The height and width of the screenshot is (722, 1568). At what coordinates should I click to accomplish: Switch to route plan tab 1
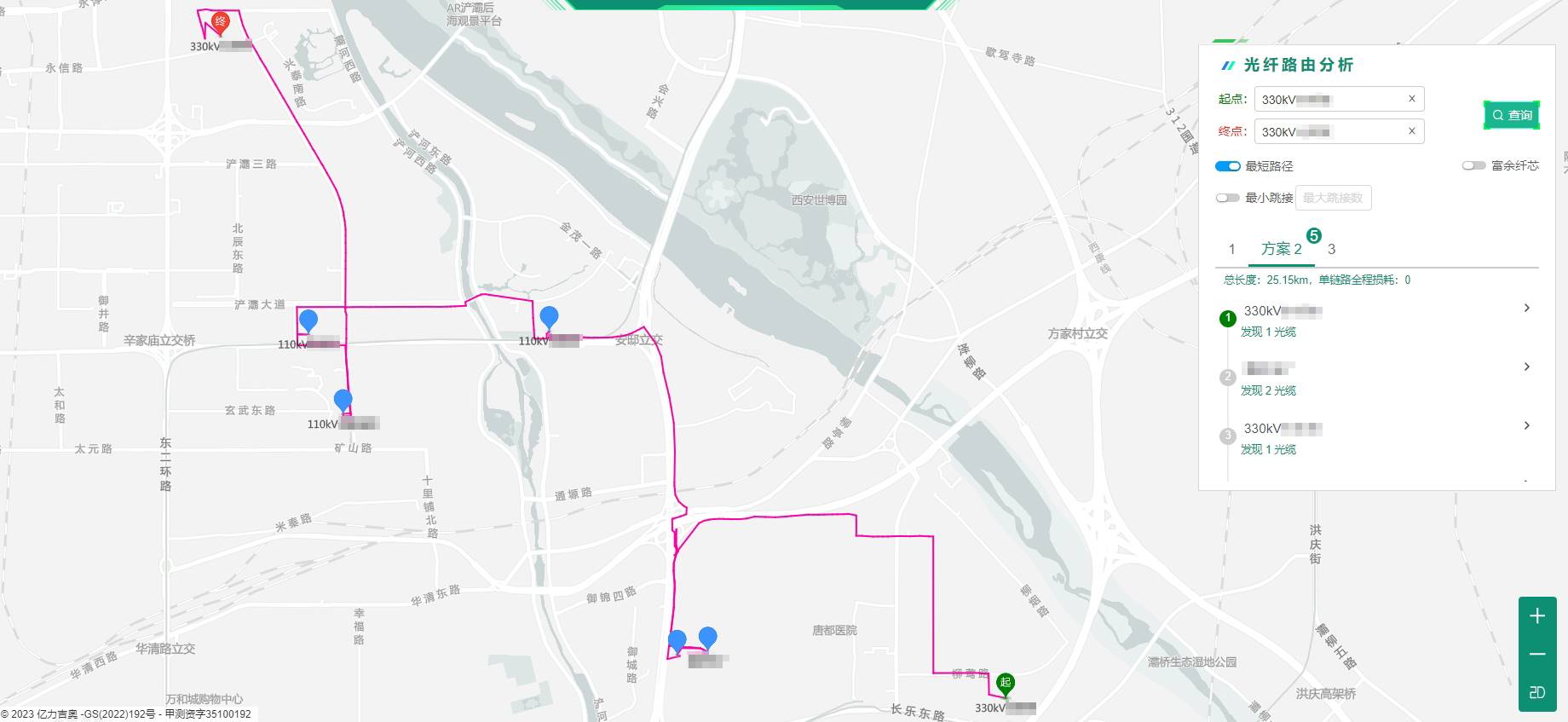coord(1231,249)
